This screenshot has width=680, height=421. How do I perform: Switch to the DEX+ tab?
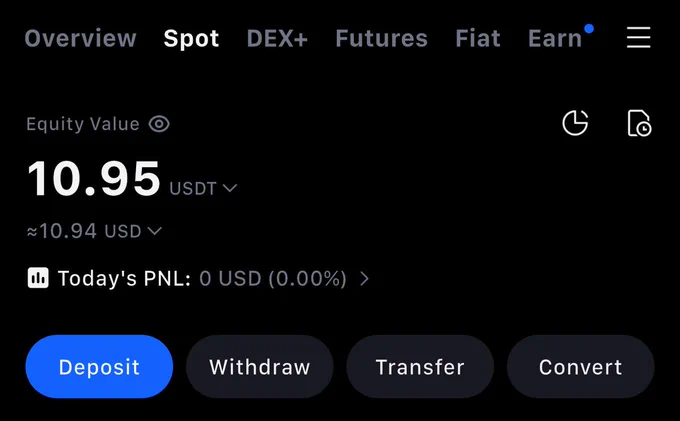(278, 38)
